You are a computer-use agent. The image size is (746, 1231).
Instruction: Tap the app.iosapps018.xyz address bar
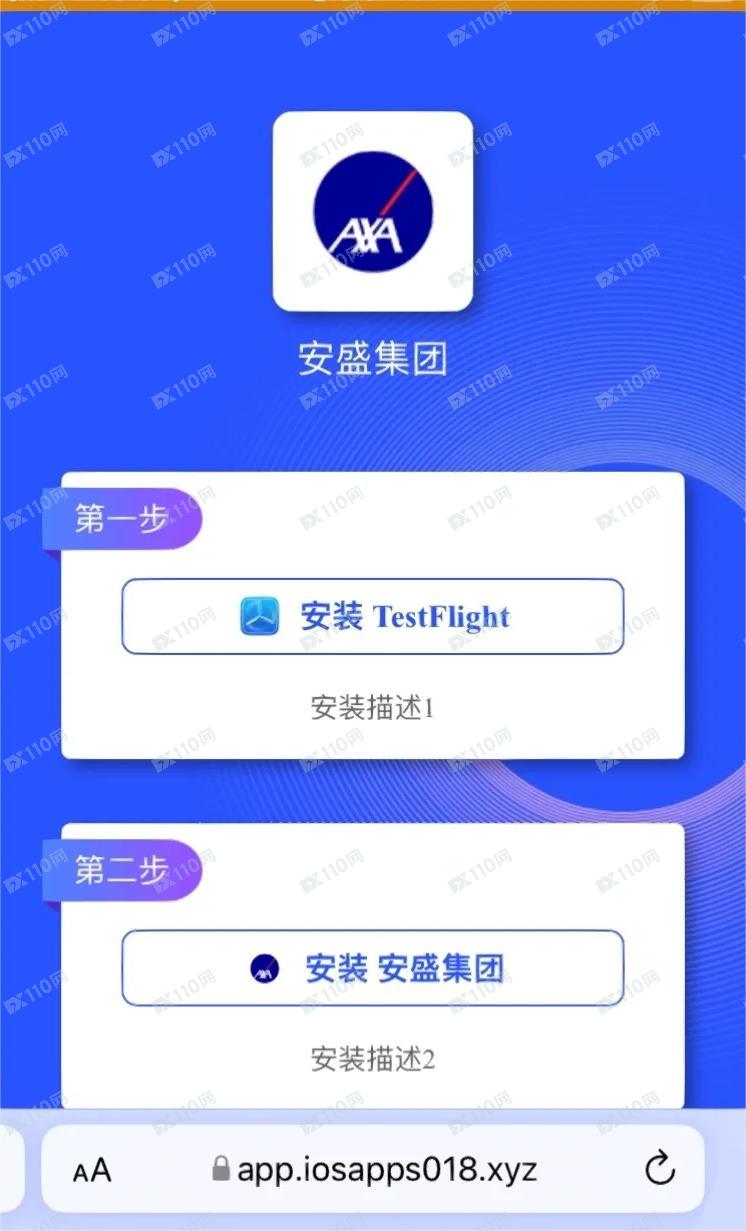375,1169
